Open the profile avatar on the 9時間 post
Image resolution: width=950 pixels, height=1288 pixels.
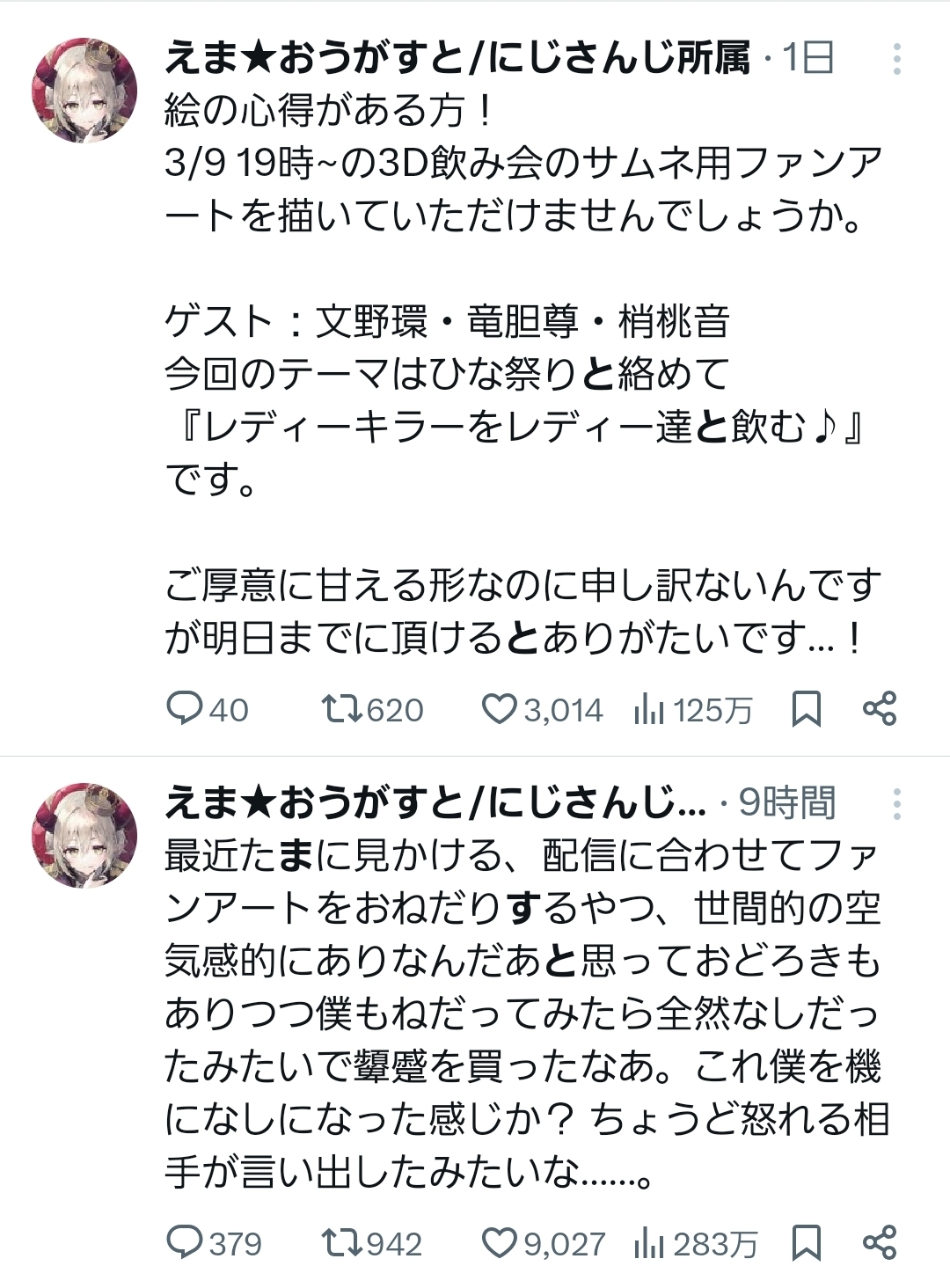[84, 835]
